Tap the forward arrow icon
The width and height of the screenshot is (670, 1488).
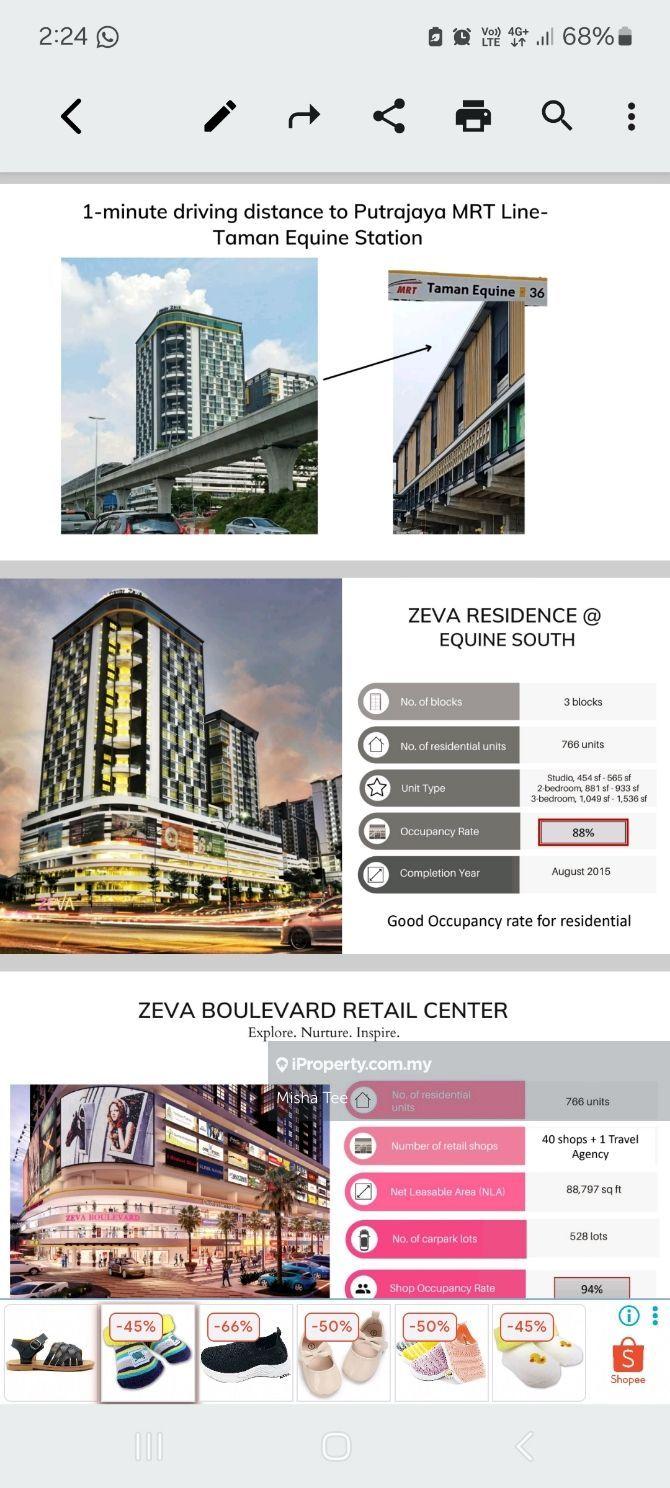[304, 117]
